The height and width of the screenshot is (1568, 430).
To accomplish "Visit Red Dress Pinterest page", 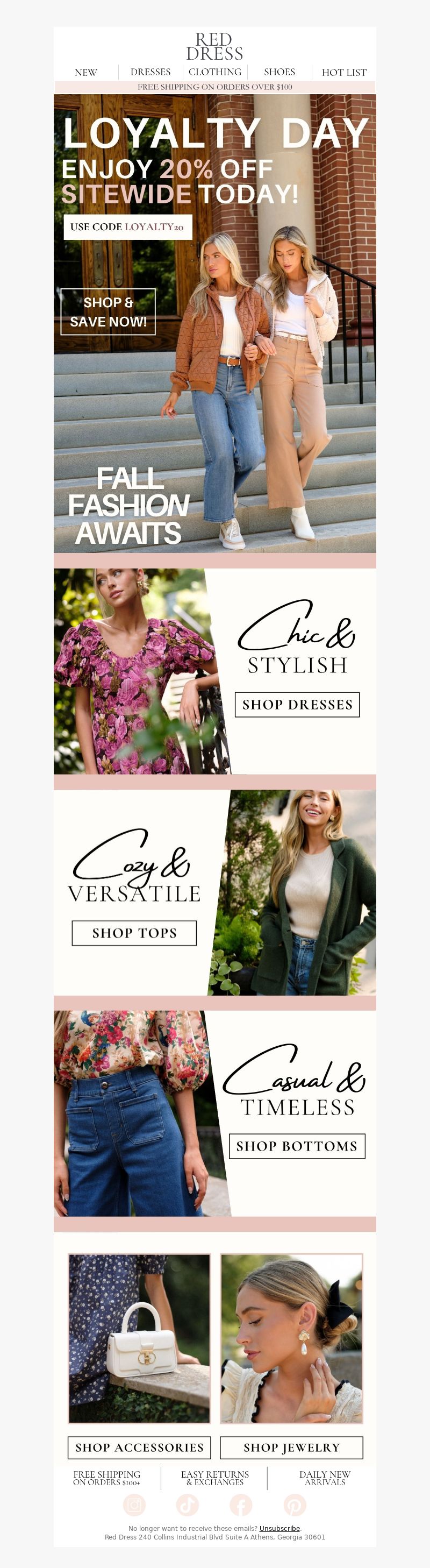I will 295,1505.
